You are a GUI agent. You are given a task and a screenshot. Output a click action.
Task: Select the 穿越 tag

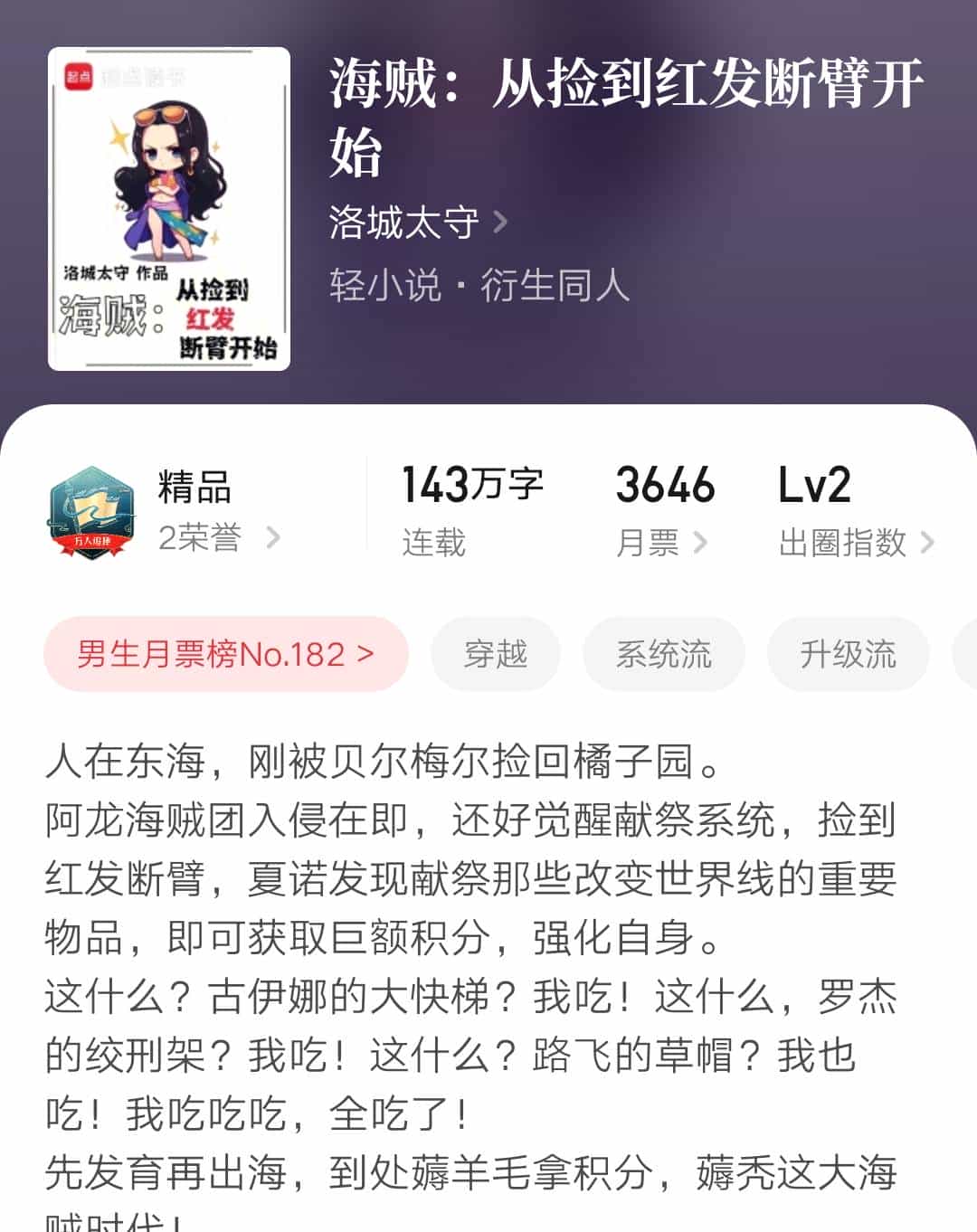[496, 653]
